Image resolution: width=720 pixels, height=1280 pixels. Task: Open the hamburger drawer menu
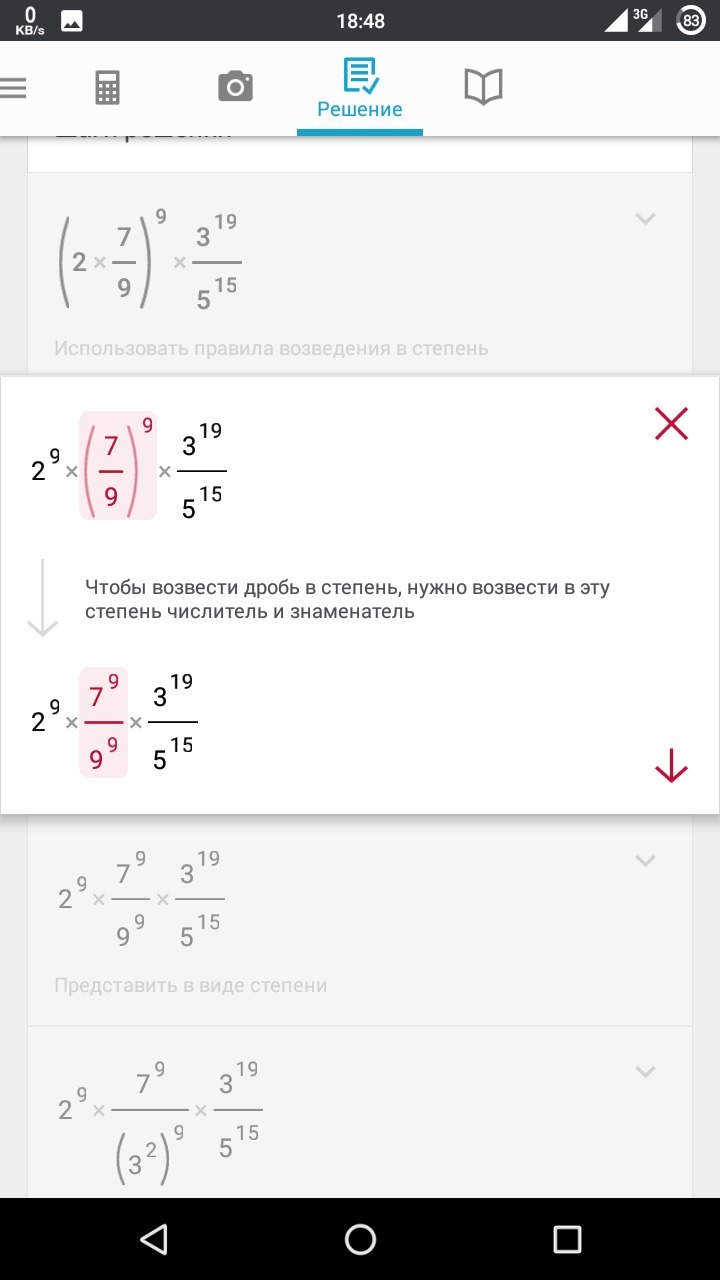13,88
